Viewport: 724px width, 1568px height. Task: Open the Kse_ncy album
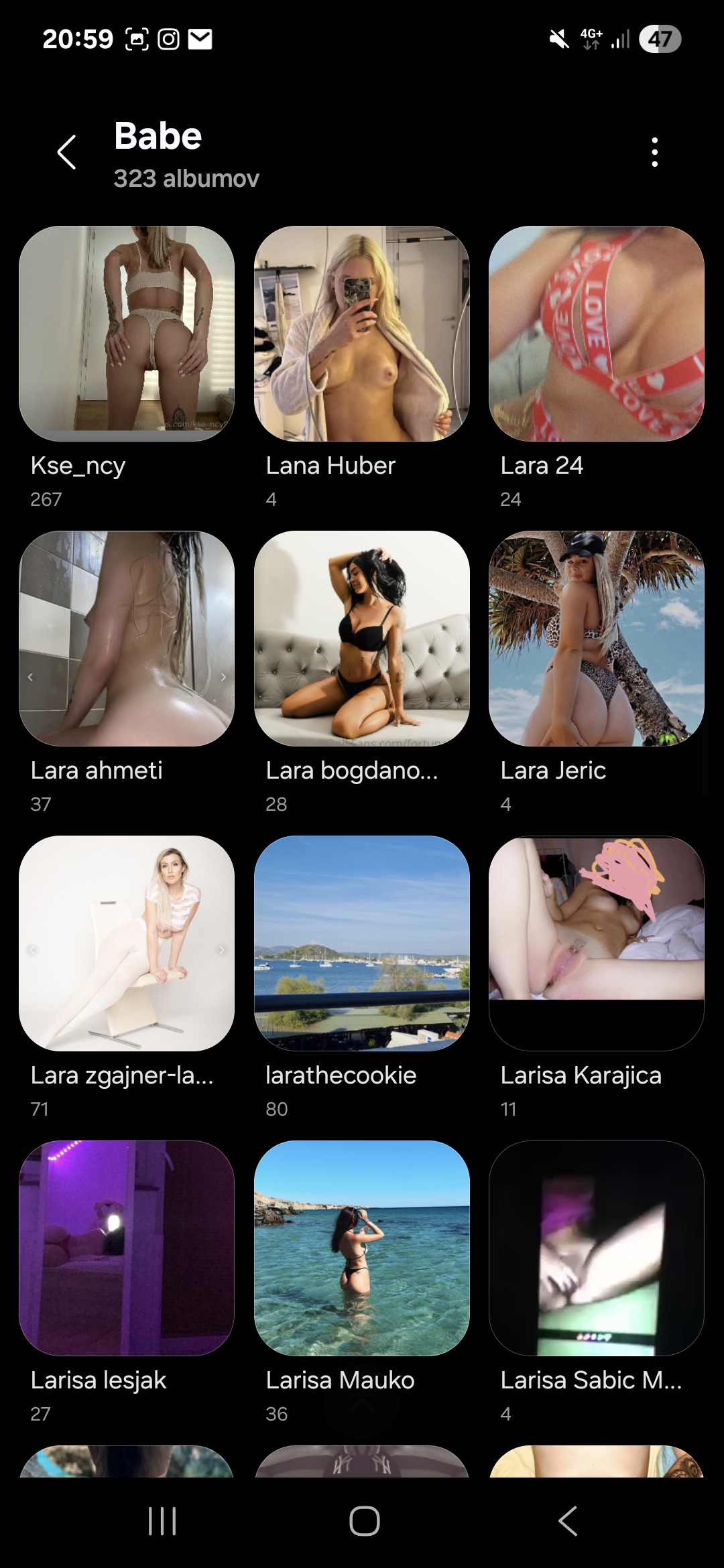pos(127,334)
